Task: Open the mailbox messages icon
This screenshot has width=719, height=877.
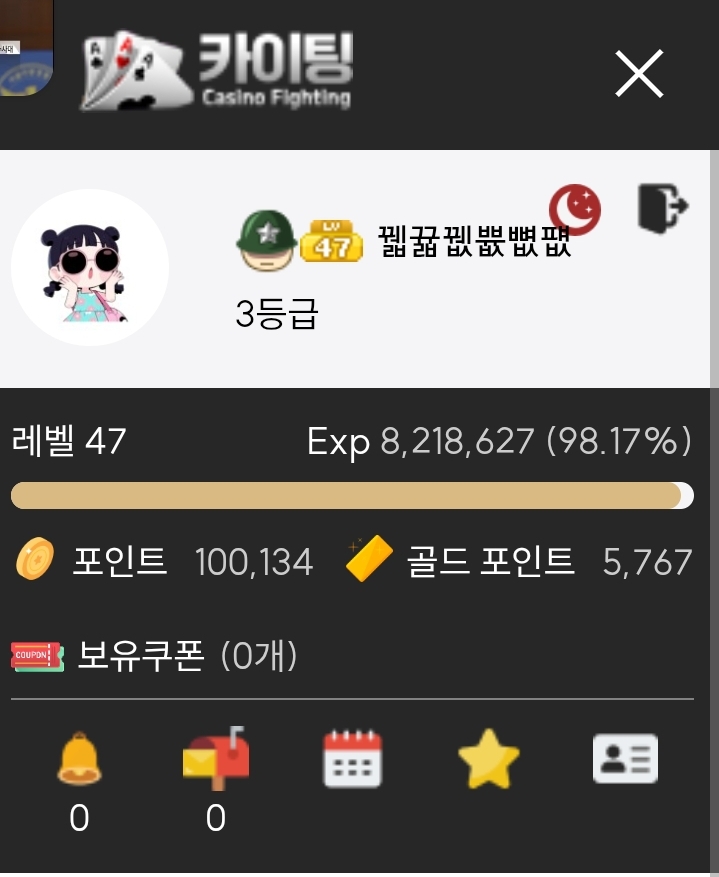Action: click(x=215, y=759)
